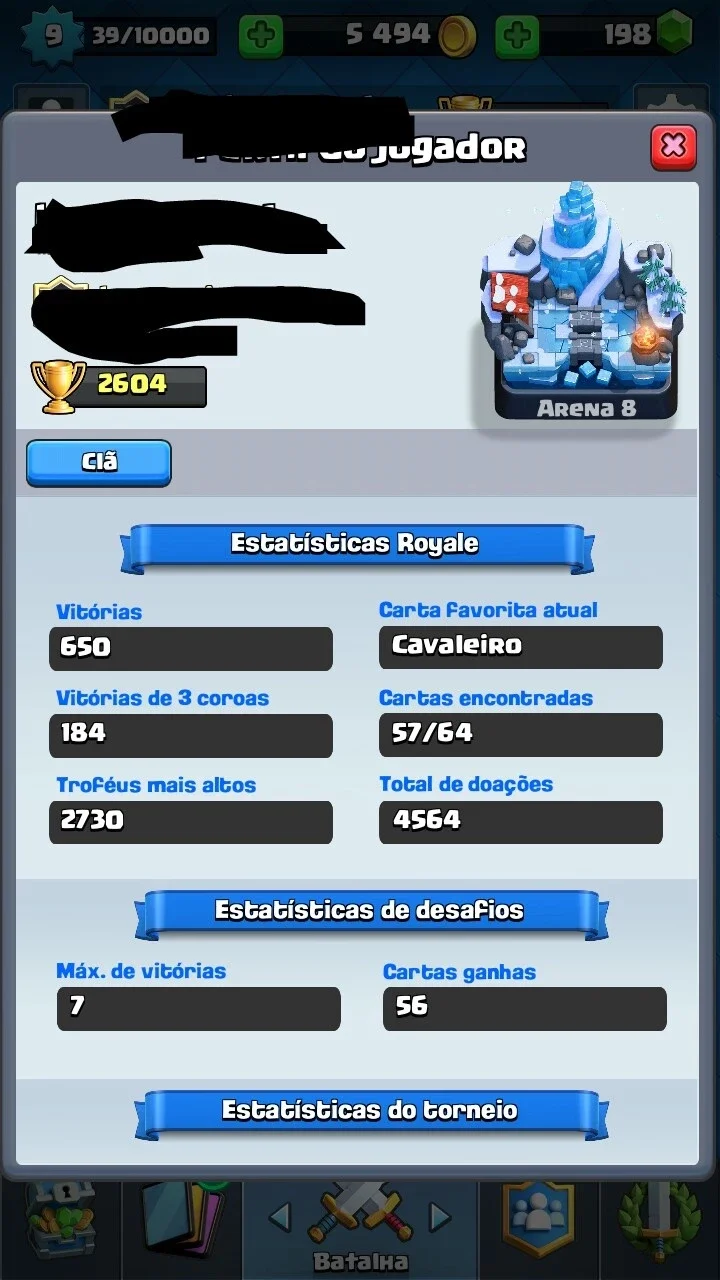The width and height of the screenshot is (720, 1280).
Task: Tap the green plus next to gems
Action: (517, 36)
